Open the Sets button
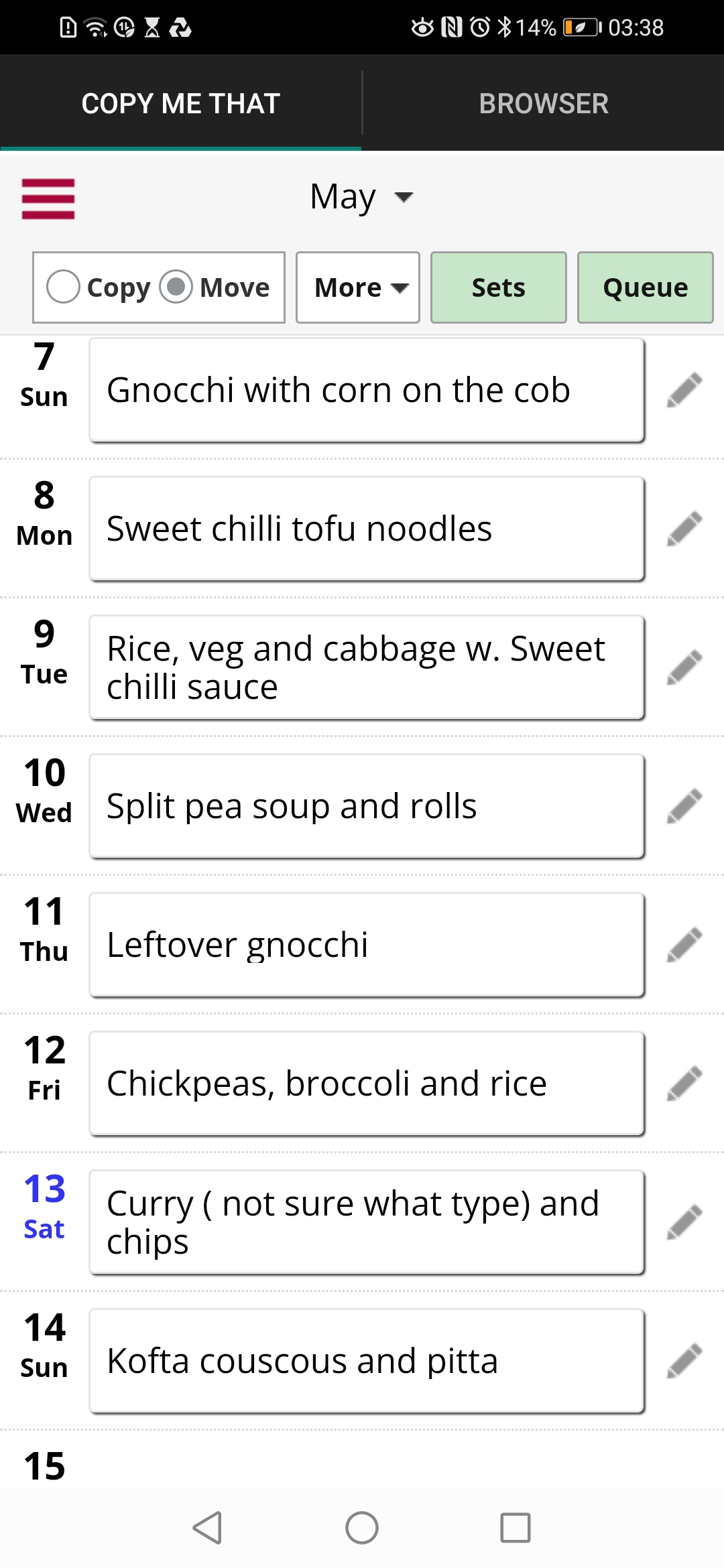 tap(499, 287)
